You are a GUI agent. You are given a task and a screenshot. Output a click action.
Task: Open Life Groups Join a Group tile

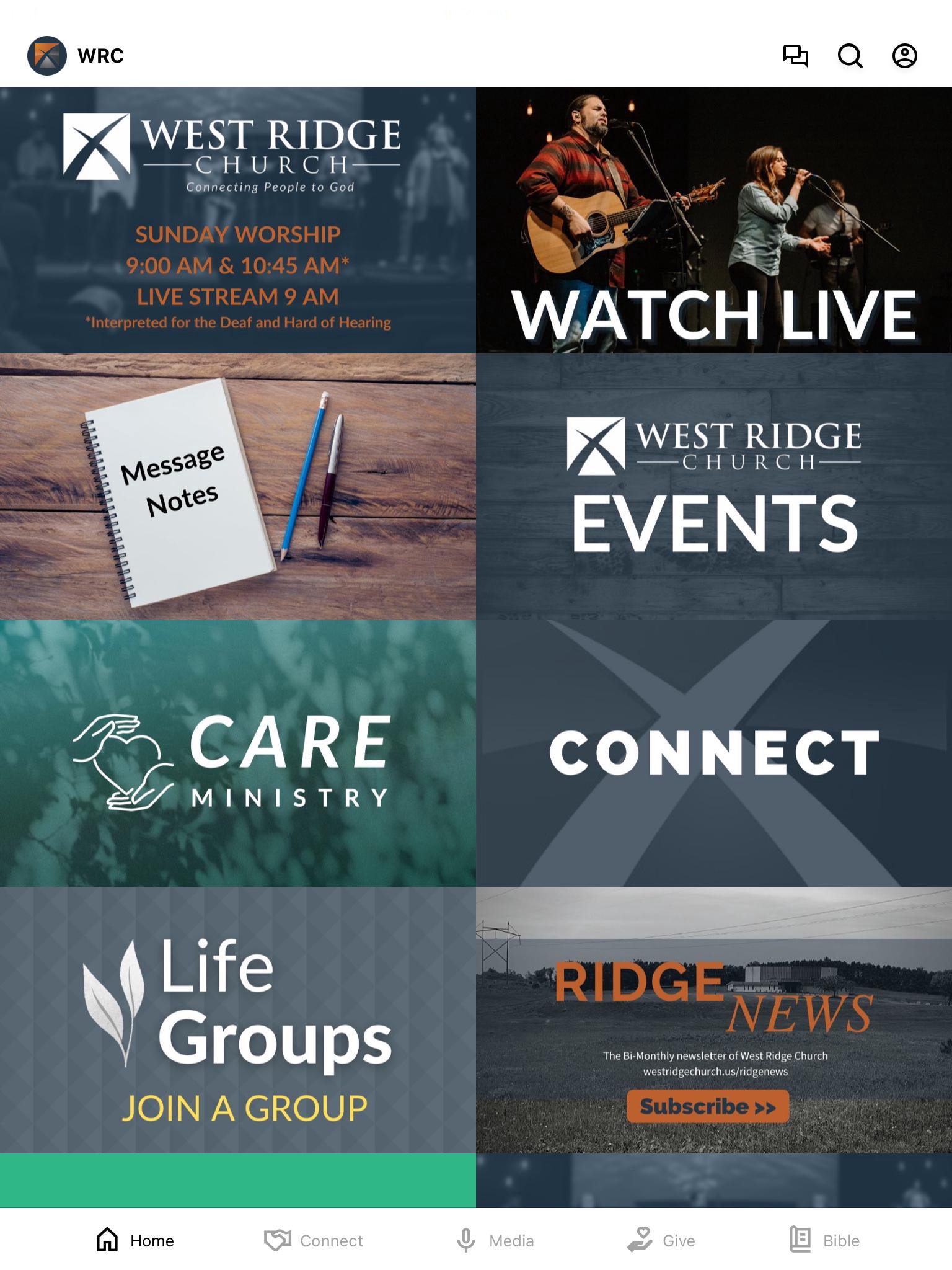pyautogui.click(x=238, y=1020)
